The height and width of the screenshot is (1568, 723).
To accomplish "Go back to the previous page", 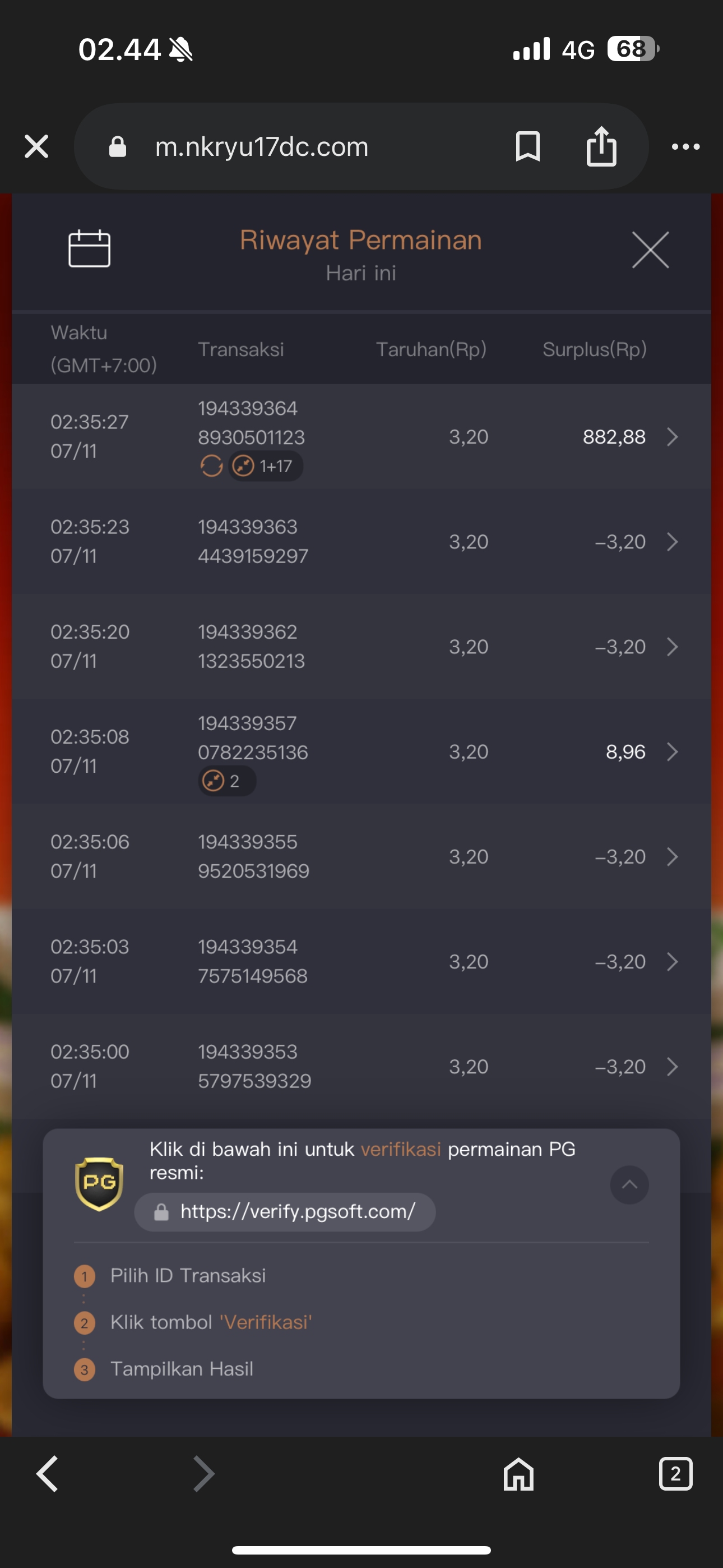I will click(48, 1474).
